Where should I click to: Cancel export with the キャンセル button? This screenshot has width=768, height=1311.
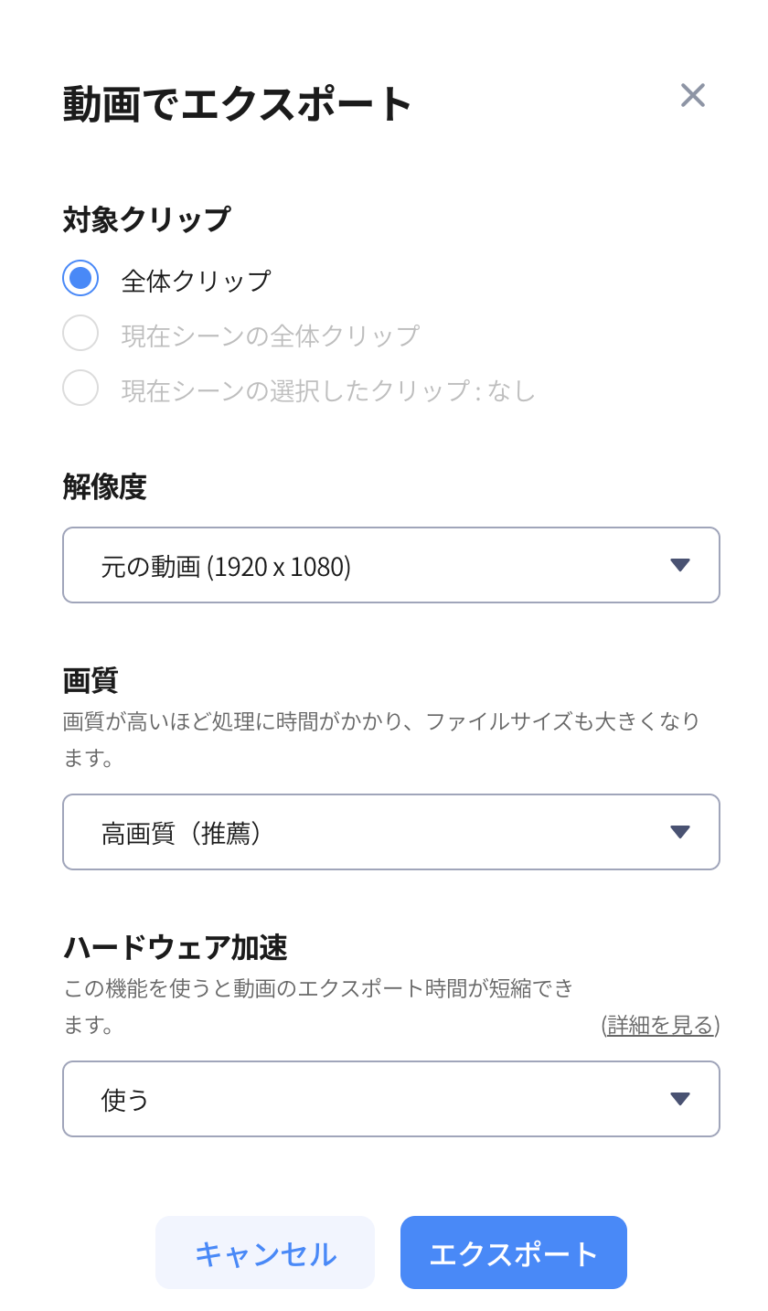(x=264, y=1252)
